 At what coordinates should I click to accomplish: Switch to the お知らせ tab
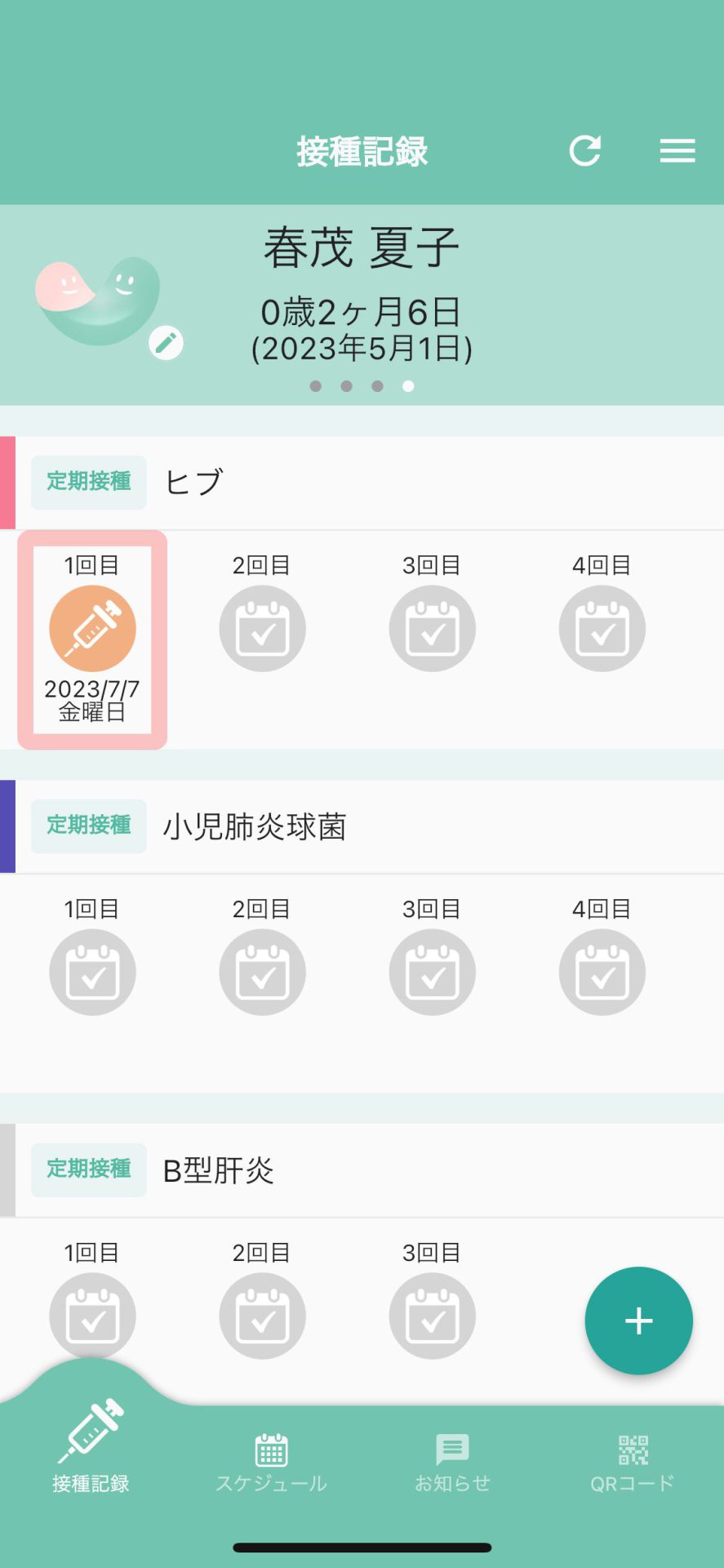452,1462
